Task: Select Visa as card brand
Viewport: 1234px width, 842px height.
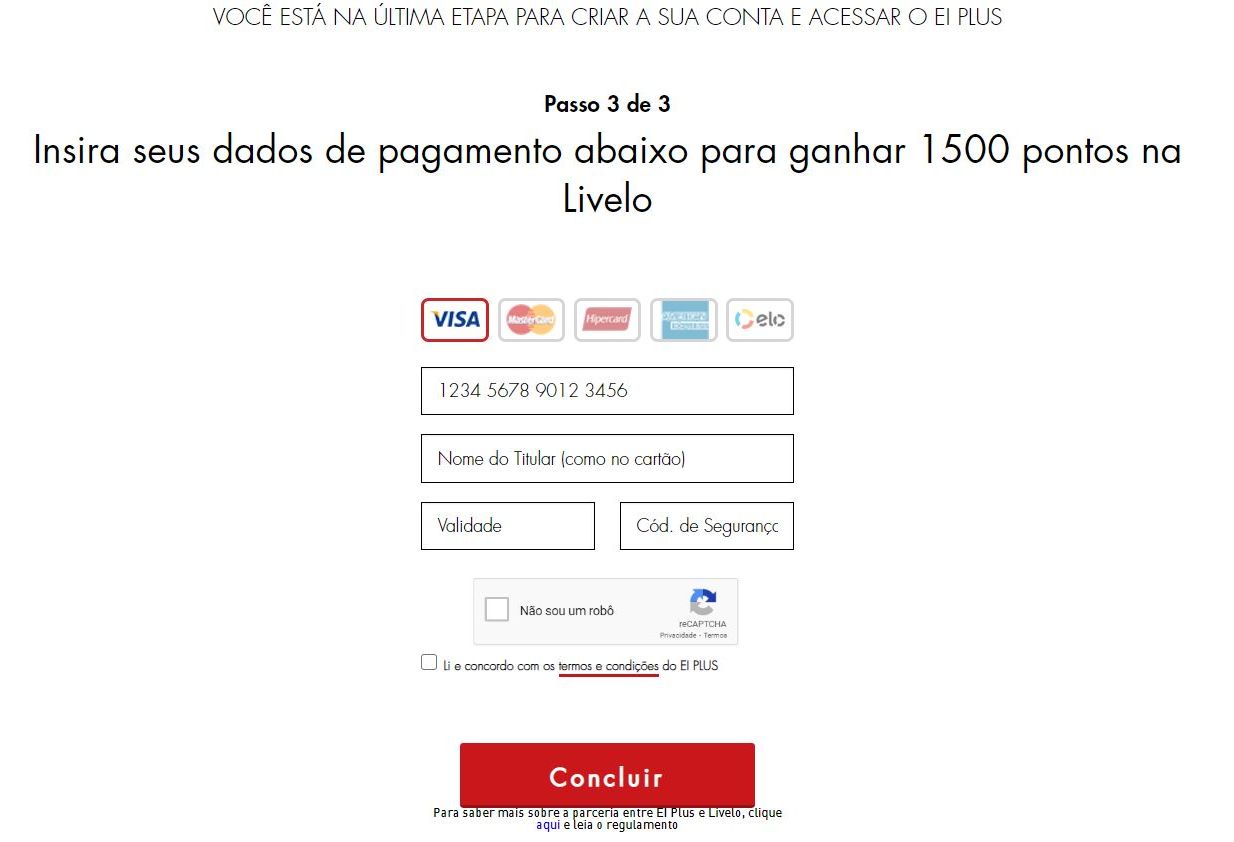Action: pos(455,320)
